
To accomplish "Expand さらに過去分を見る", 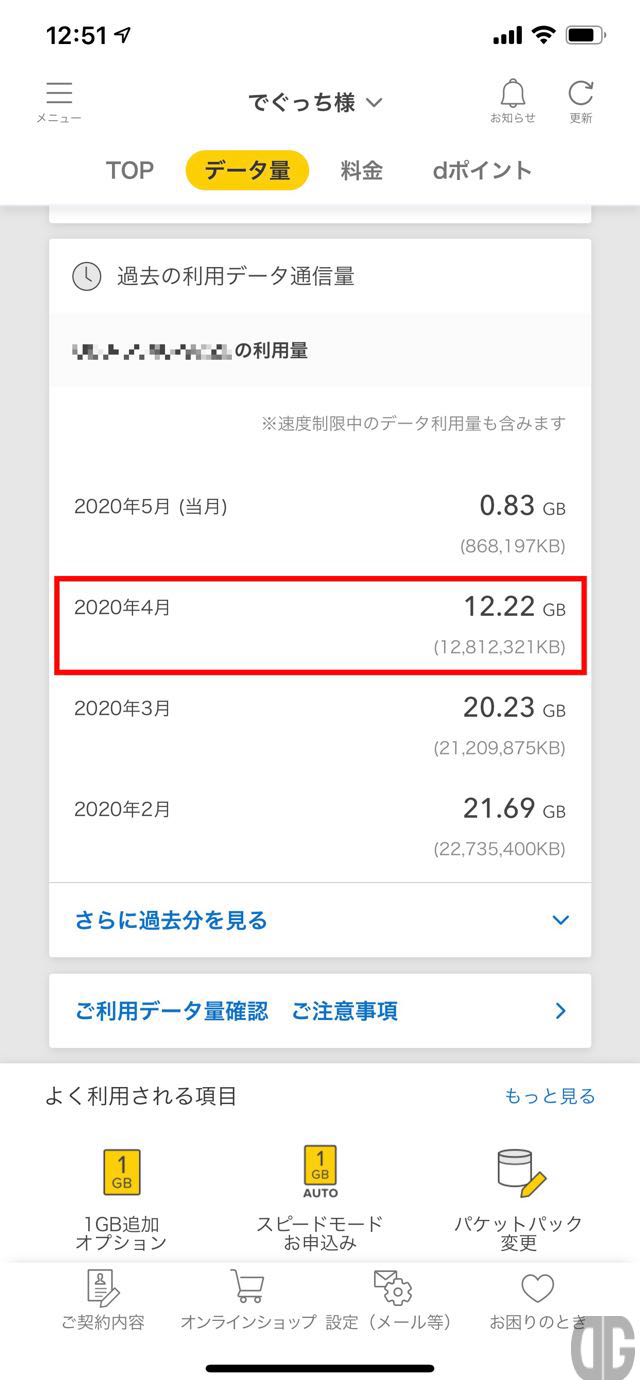I will 320,920.
